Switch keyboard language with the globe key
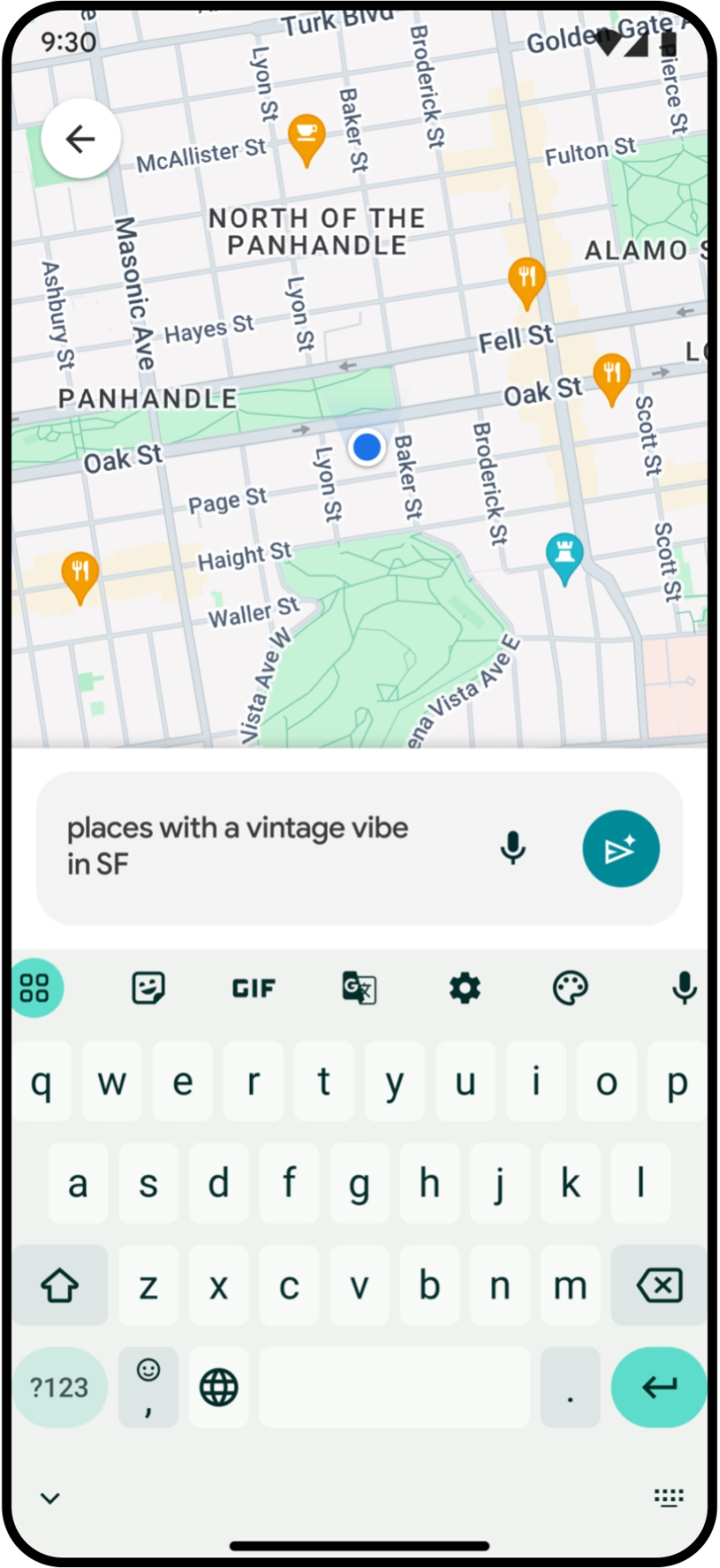 point(219,1387)
